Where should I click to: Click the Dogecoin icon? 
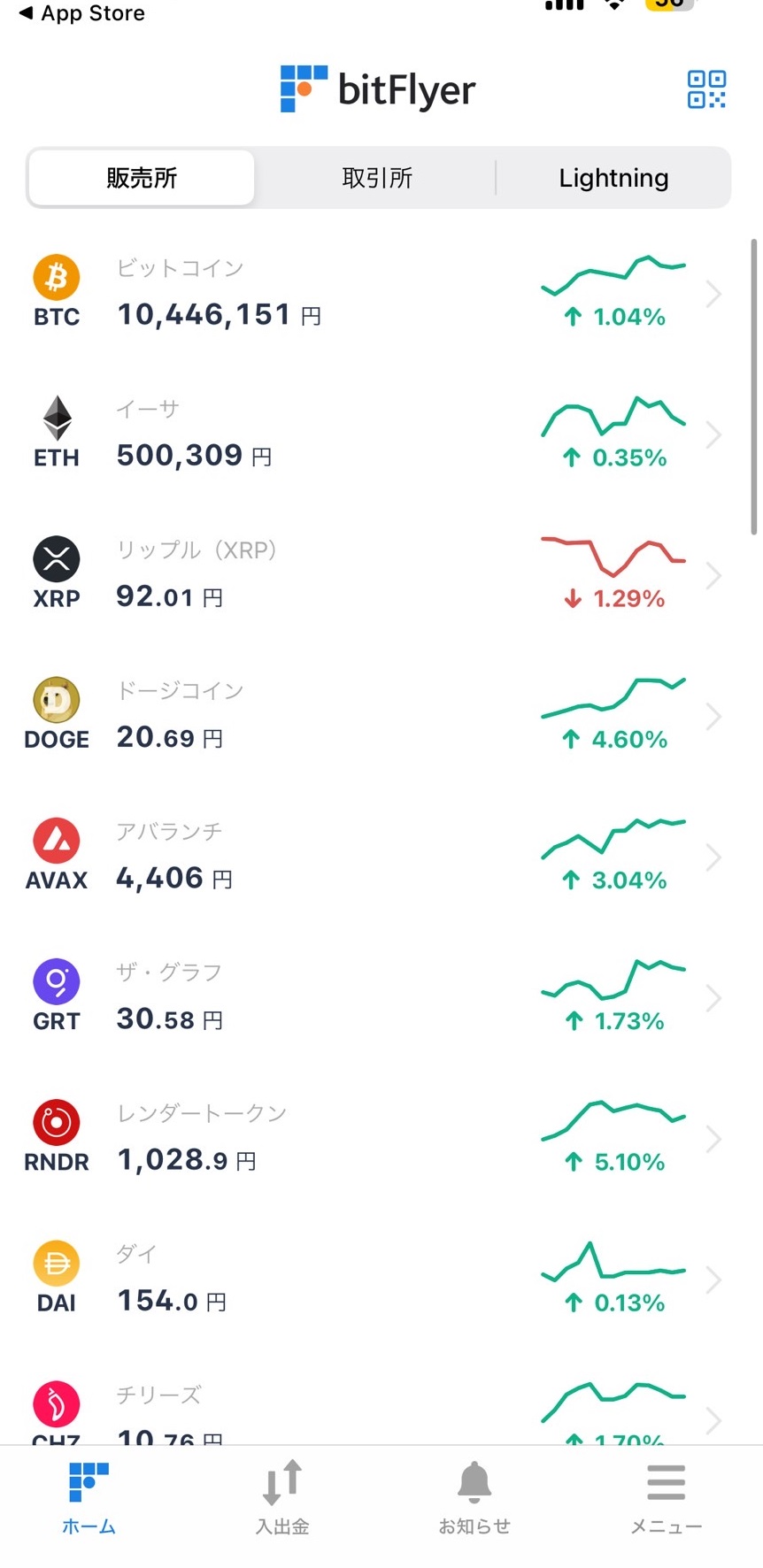tap(56, 699)
